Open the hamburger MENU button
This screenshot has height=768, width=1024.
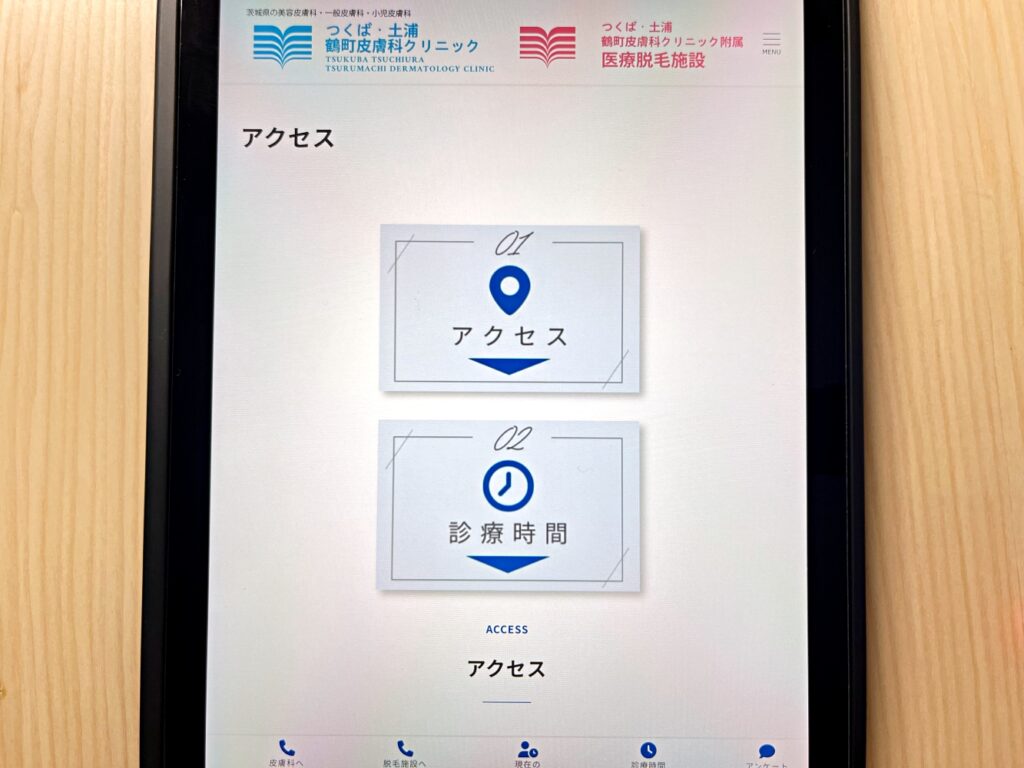coord(771,42)
